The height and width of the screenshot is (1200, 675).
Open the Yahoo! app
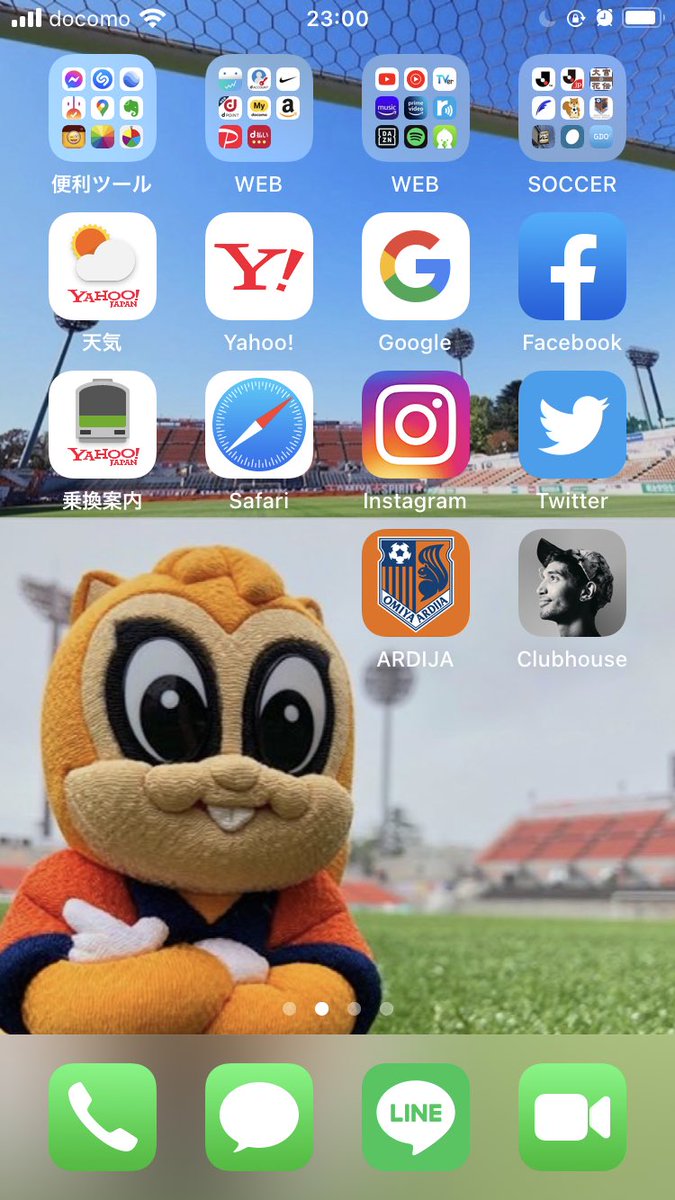pyautogui.click(x=259, y=266)
